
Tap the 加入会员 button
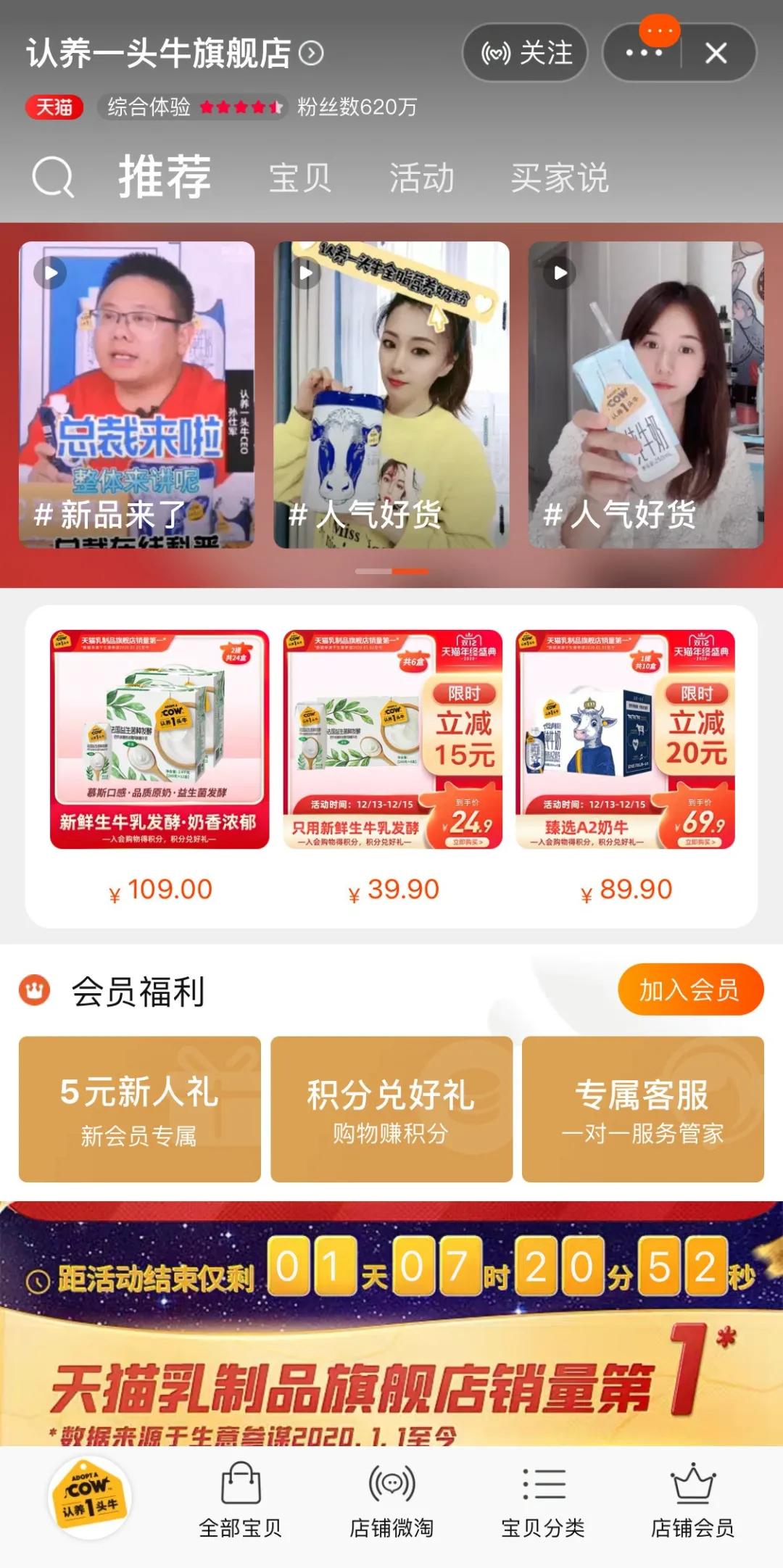[689, 989]
